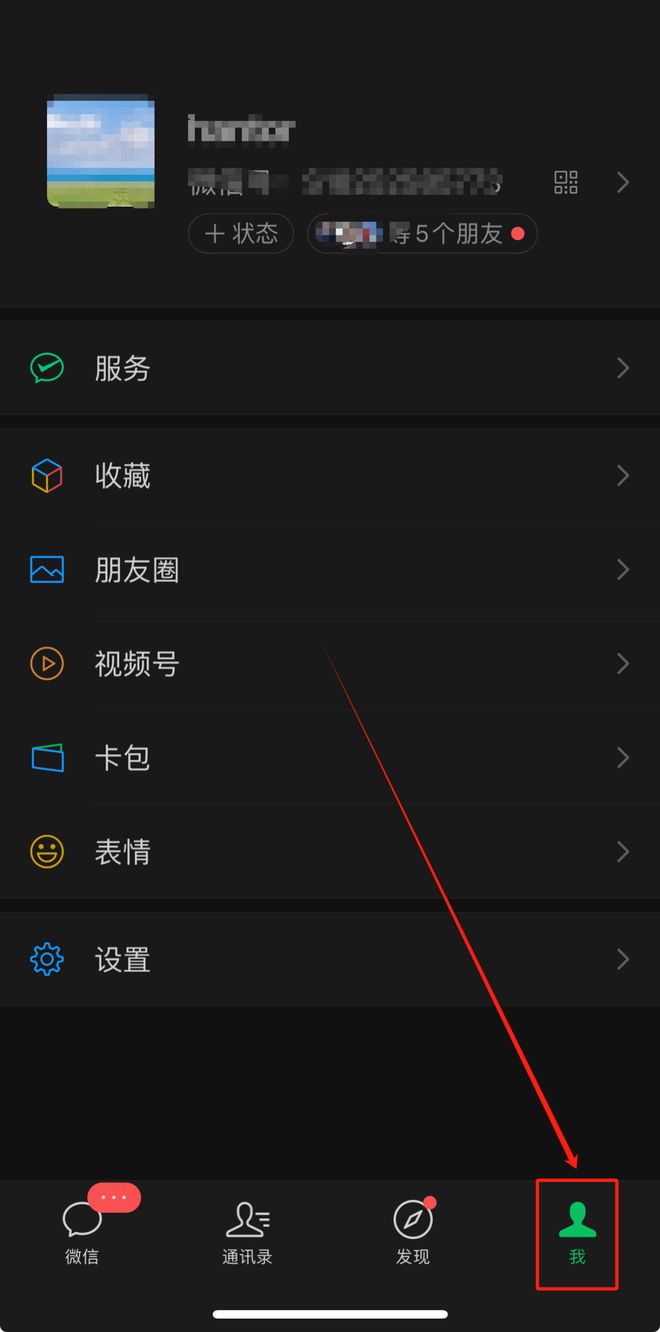Open 设置 settings

(x=330, y=960)
